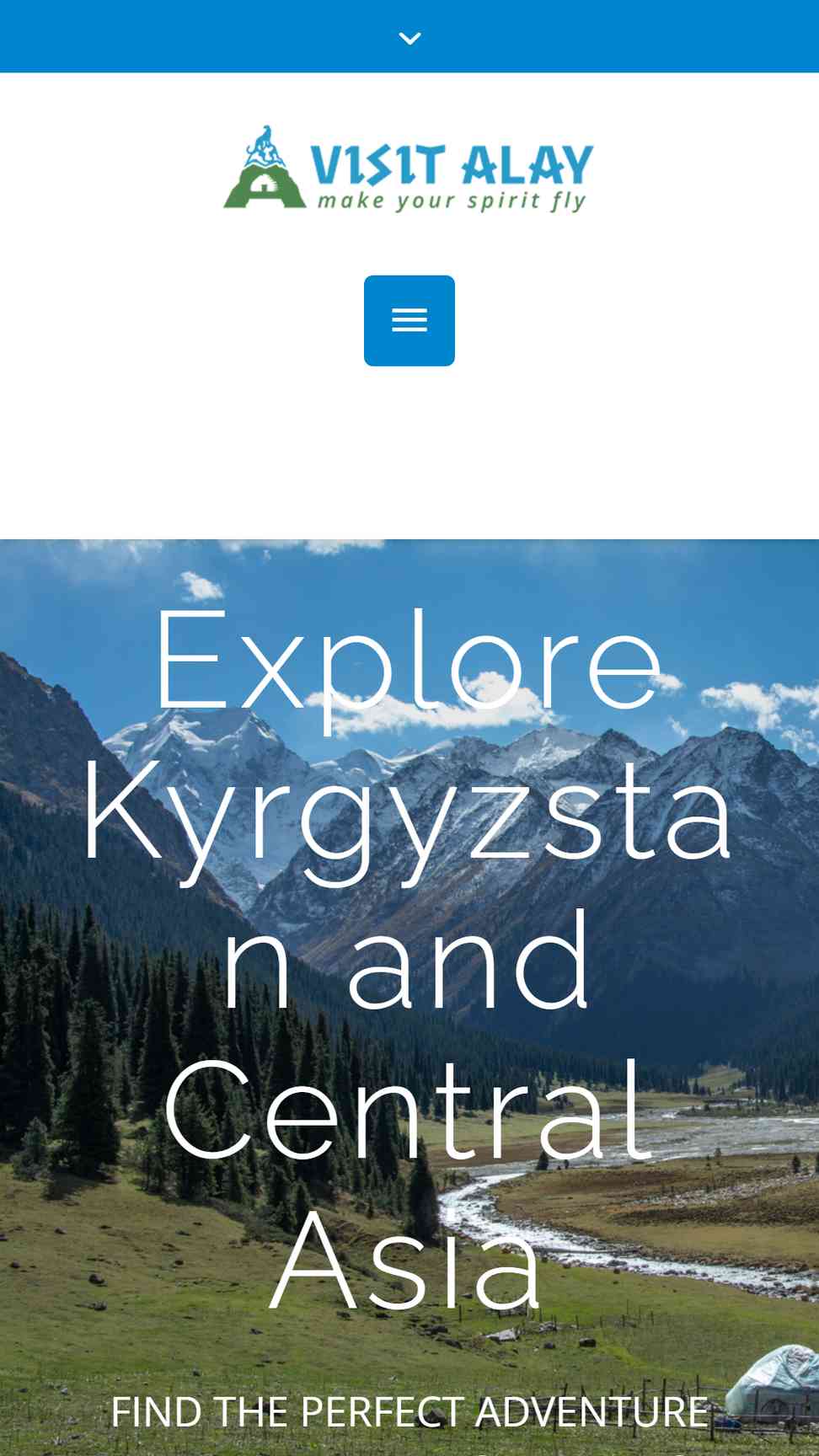Open the hamburger navigation menu
Image resolution: width=819 pixels, height=1456 pixels.
click(409, 321)
